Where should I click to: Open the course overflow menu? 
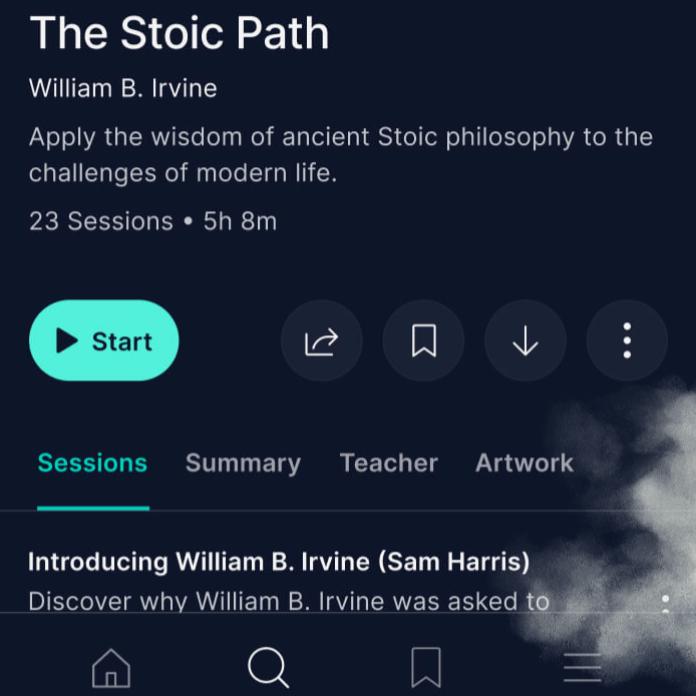pos(627,341)
